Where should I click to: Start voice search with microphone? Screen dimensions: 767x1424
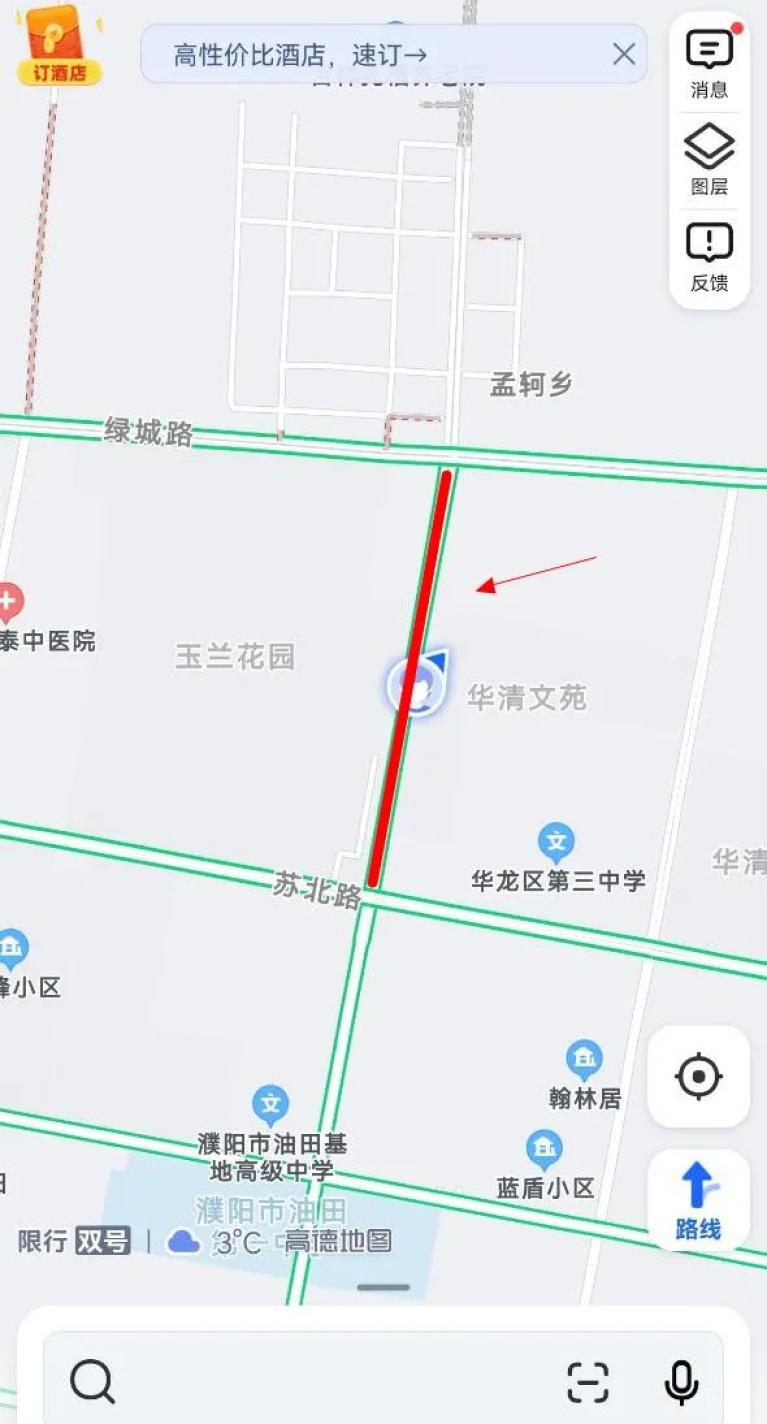coord(681,1383)
